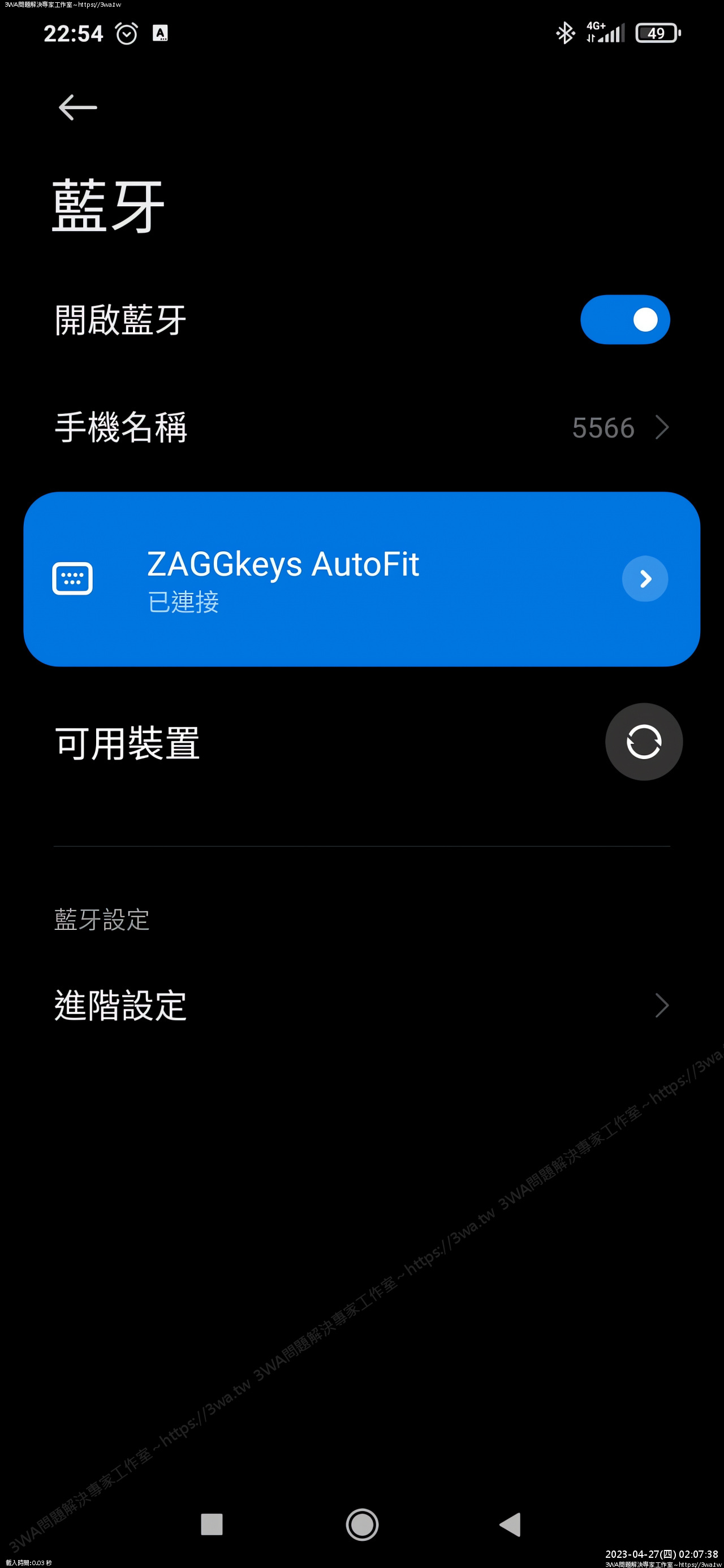Open the recent apps square button
Screen dimensions: 724x1568
click(x=212, y=1525)
